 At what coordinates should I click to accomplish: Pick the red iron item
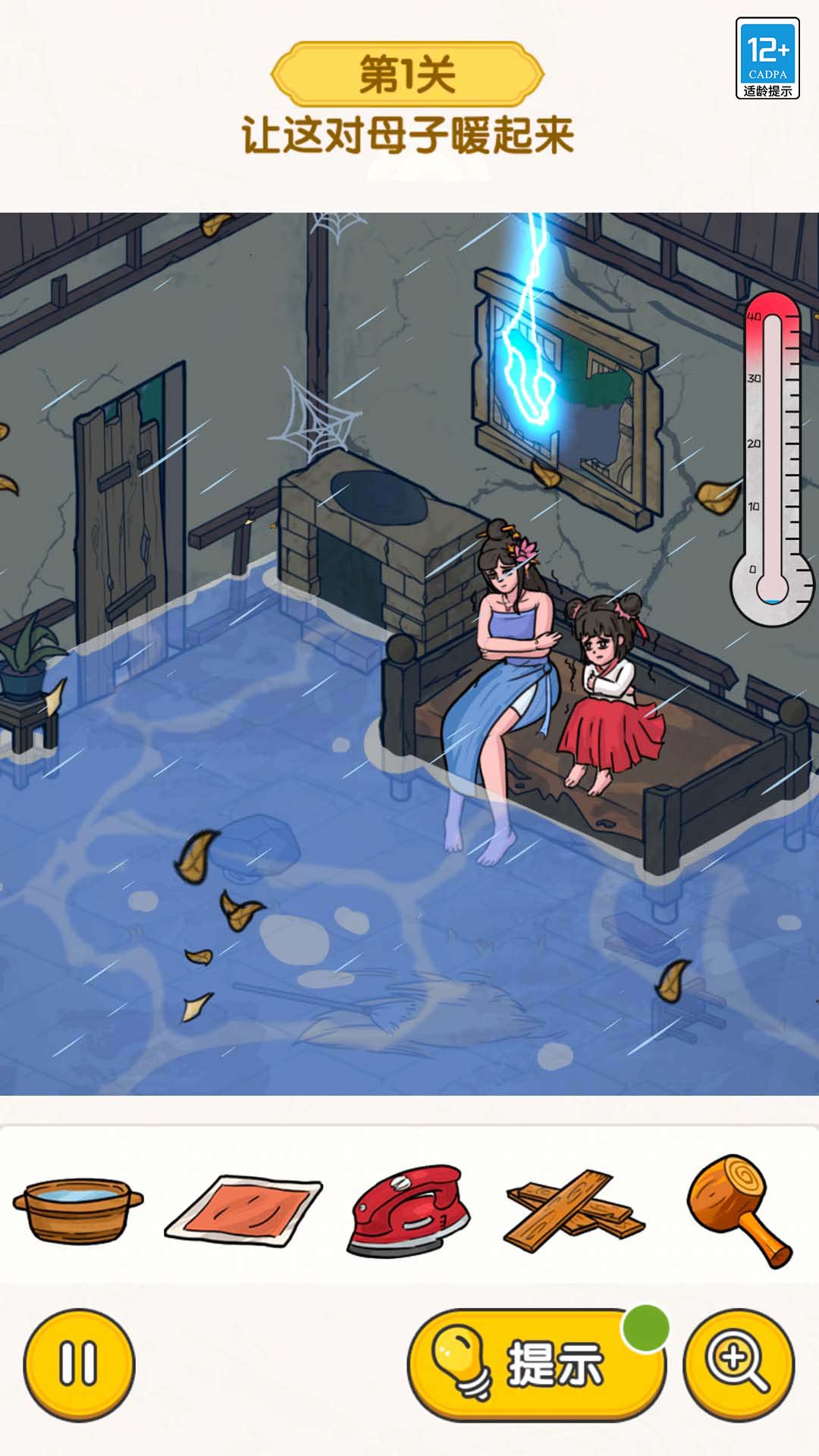click(408, 1210)
